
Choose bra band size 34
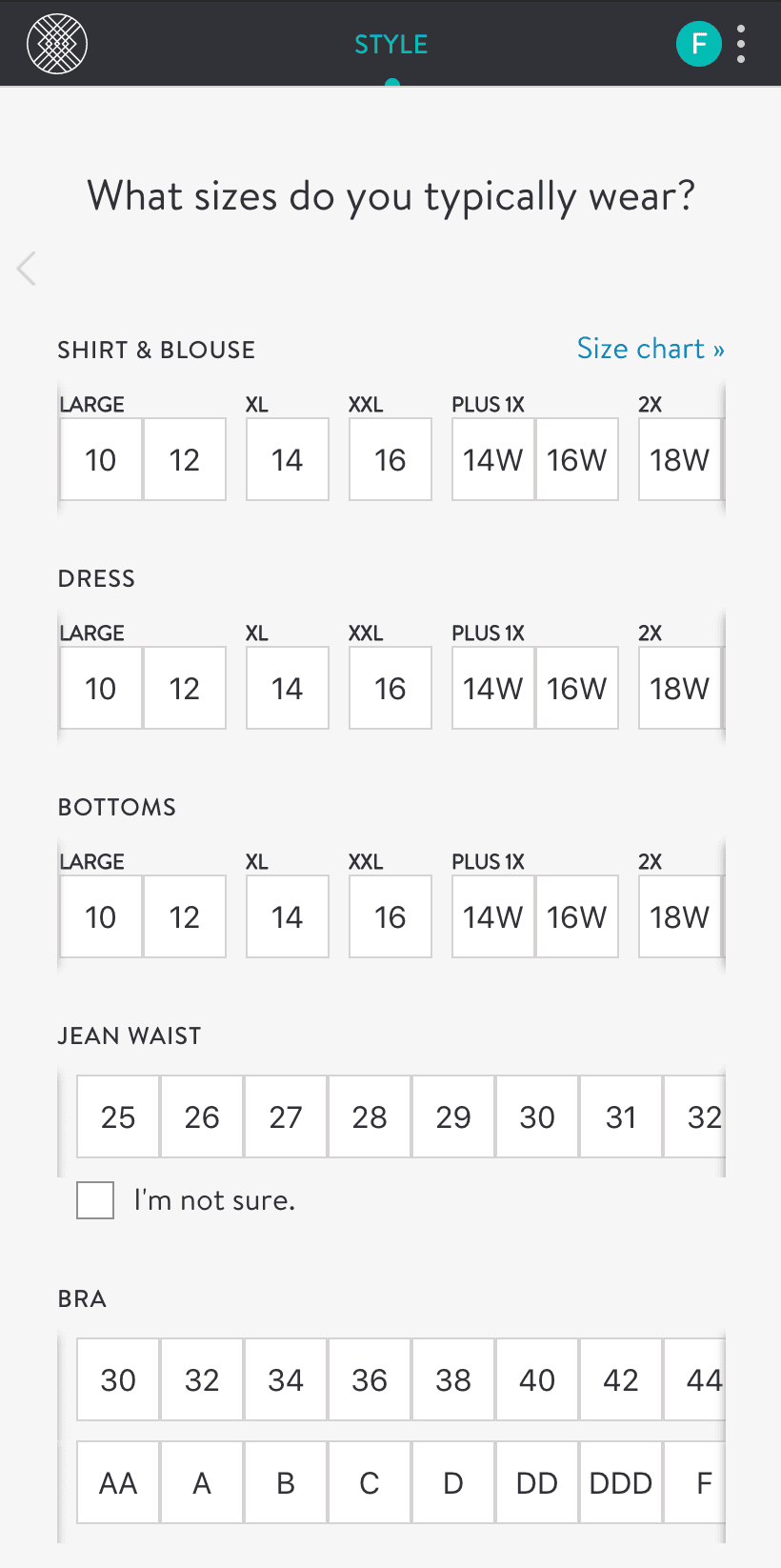coord(286,1379)
